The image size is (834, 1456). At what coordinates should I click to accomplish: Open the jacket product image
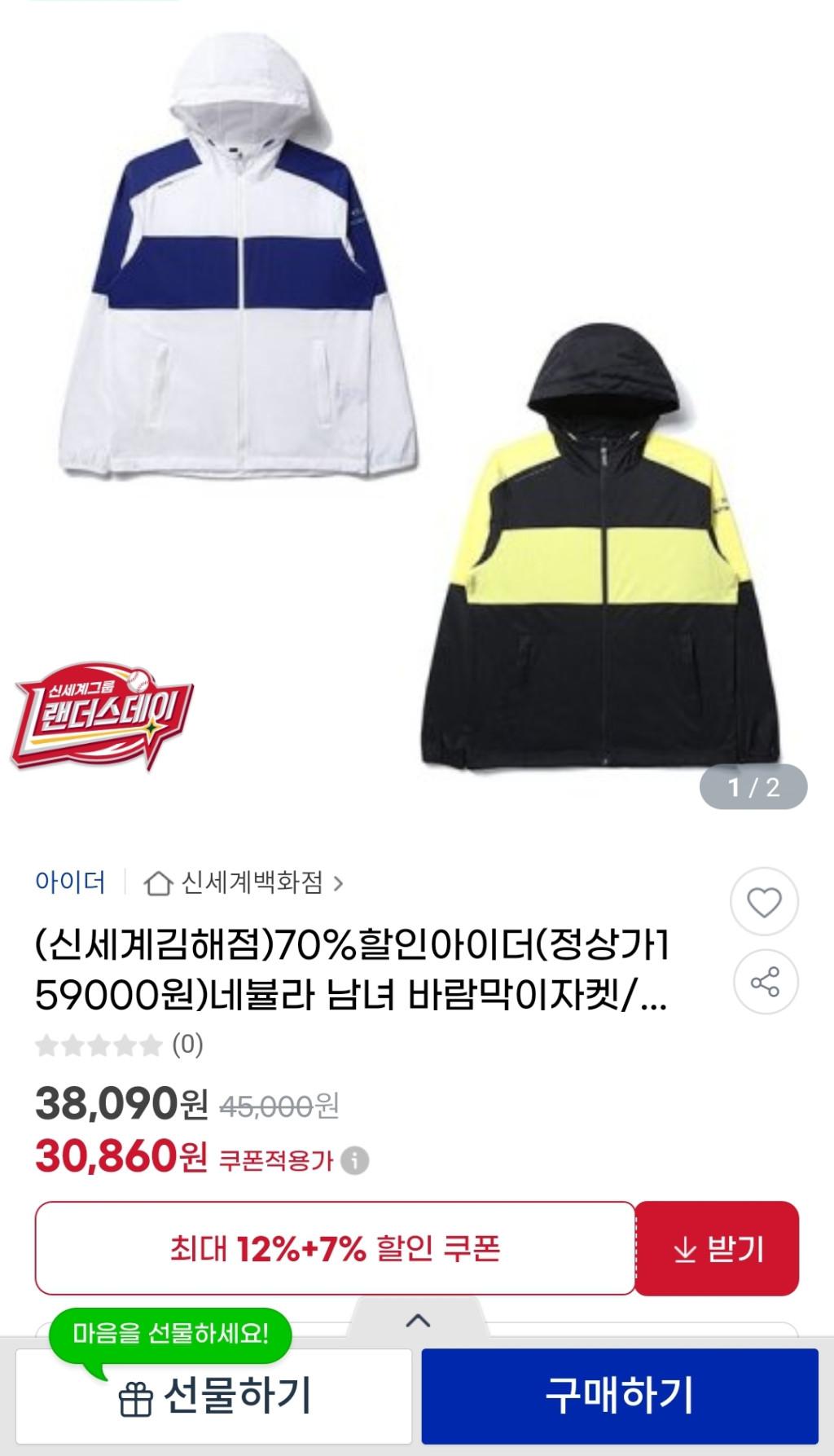coord(417,407)
